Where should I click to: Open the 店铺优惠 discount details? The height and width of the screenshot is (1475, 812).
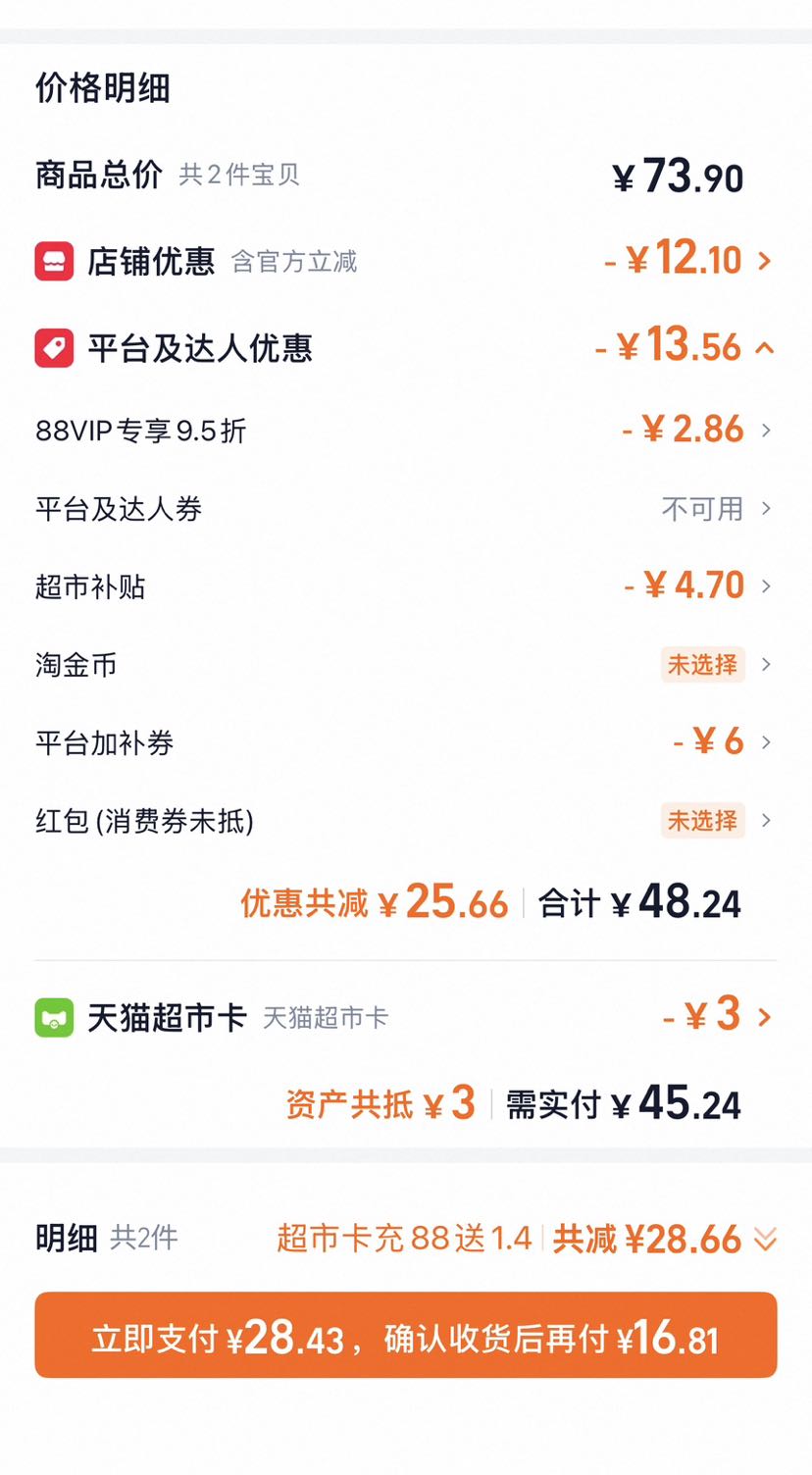coord(405,261)
